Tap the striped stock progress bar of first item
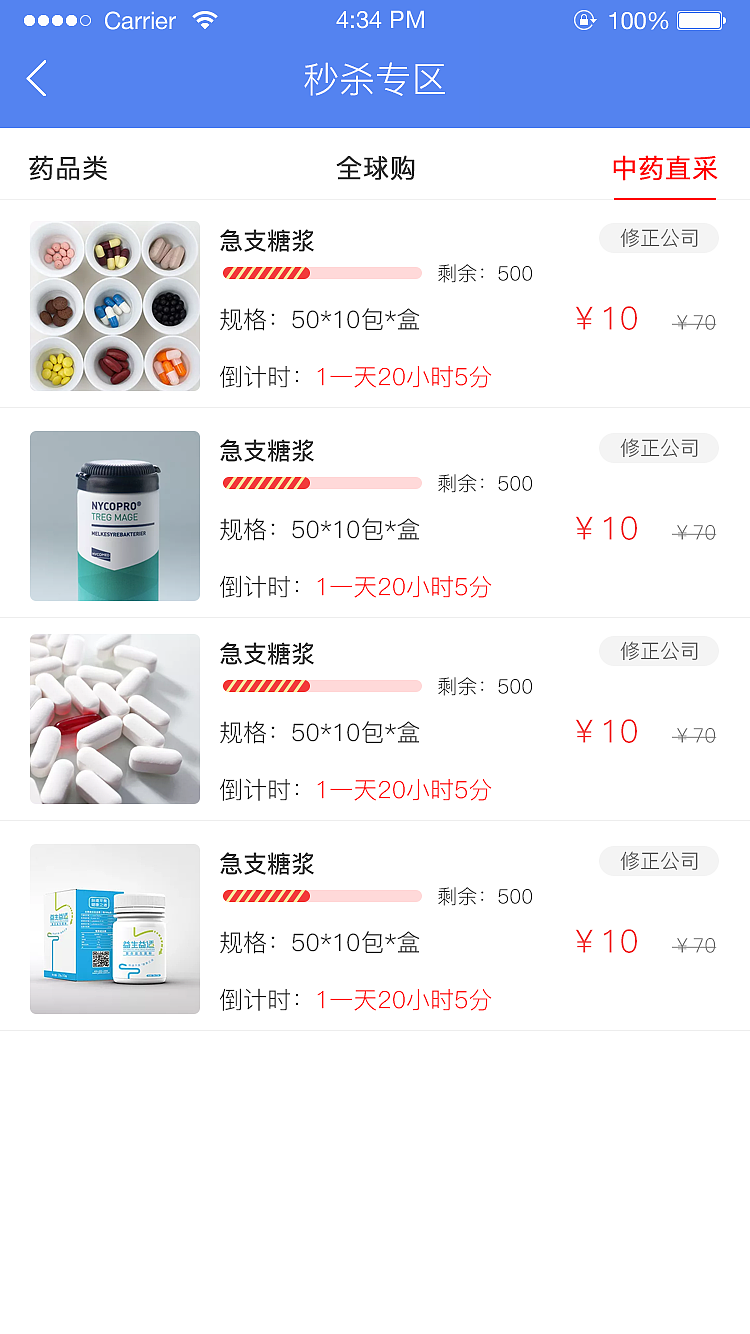The image size is (750, 1334). click(320, 272)
